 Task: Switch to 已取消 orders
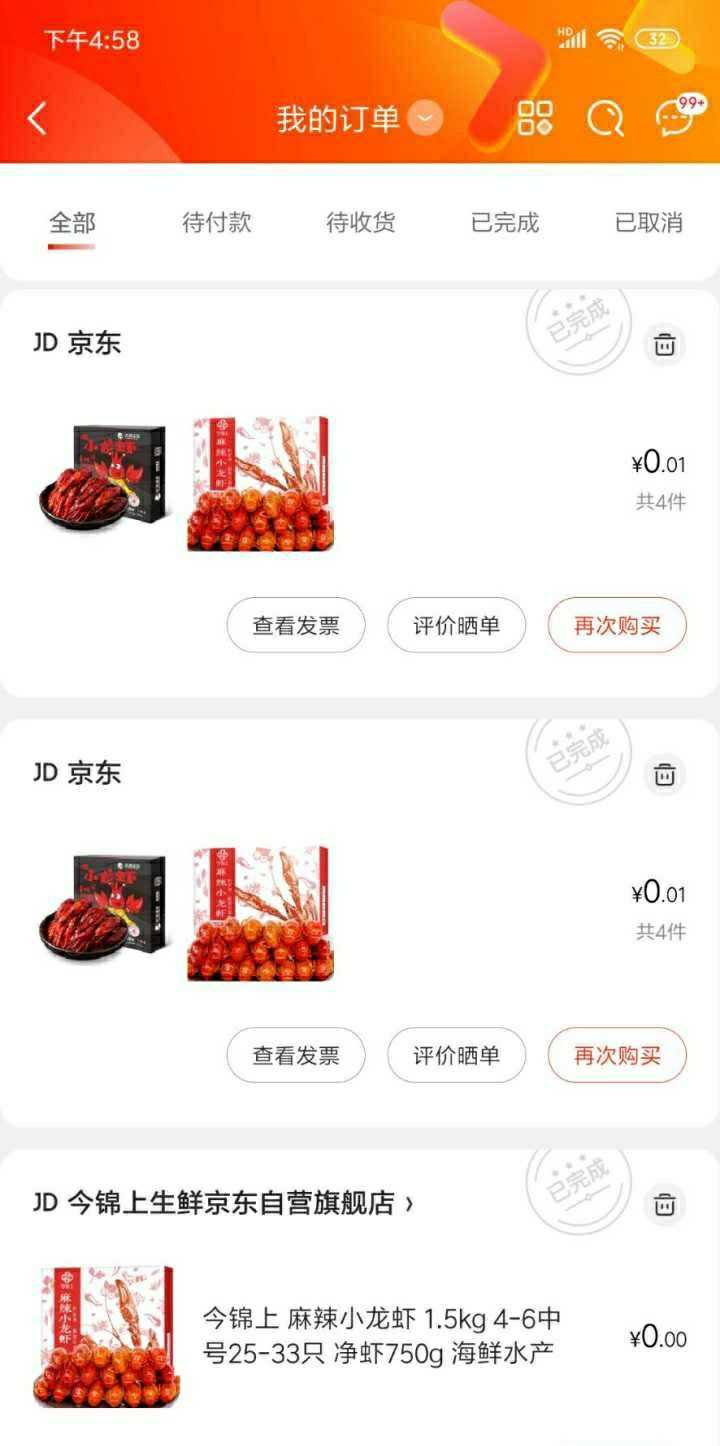tap(648, 223)
